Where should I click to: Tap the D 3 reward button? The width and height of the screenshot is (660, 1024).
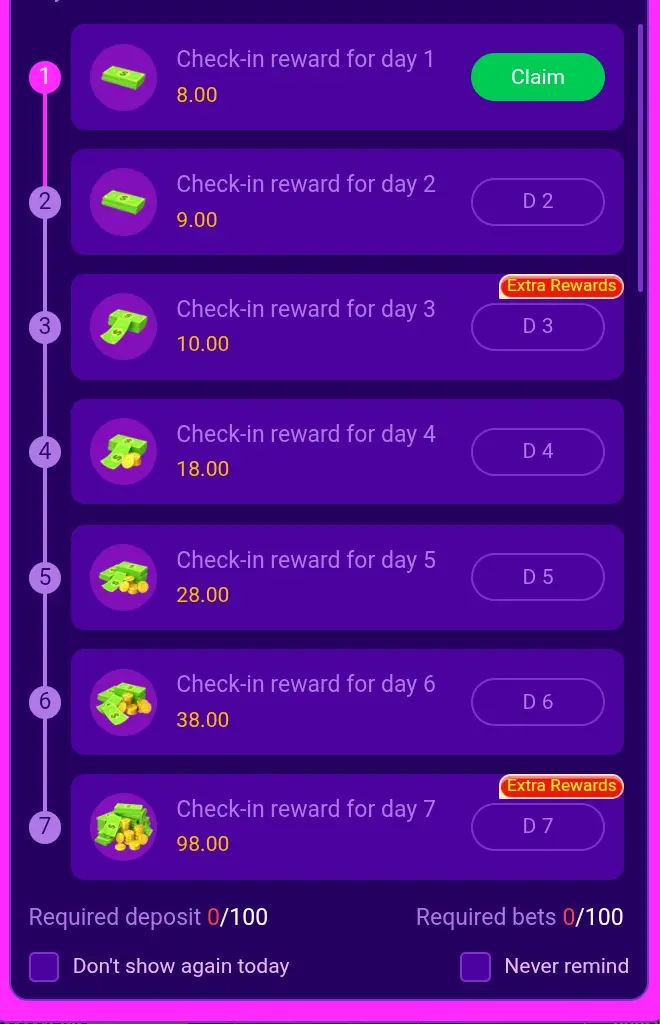pos(537,327)
